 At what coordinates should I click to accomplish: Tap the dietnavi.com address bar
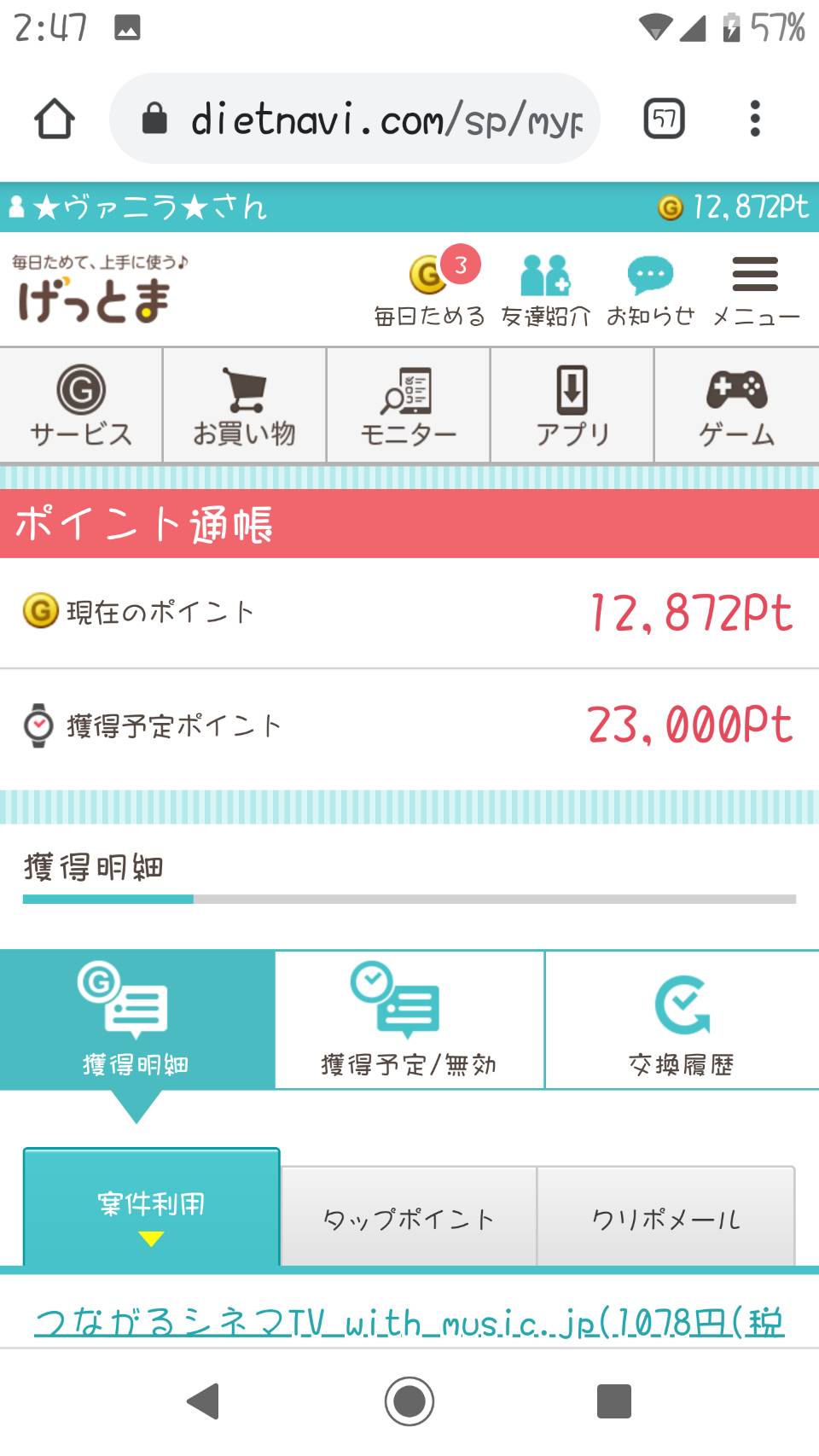tap(355, 119)
